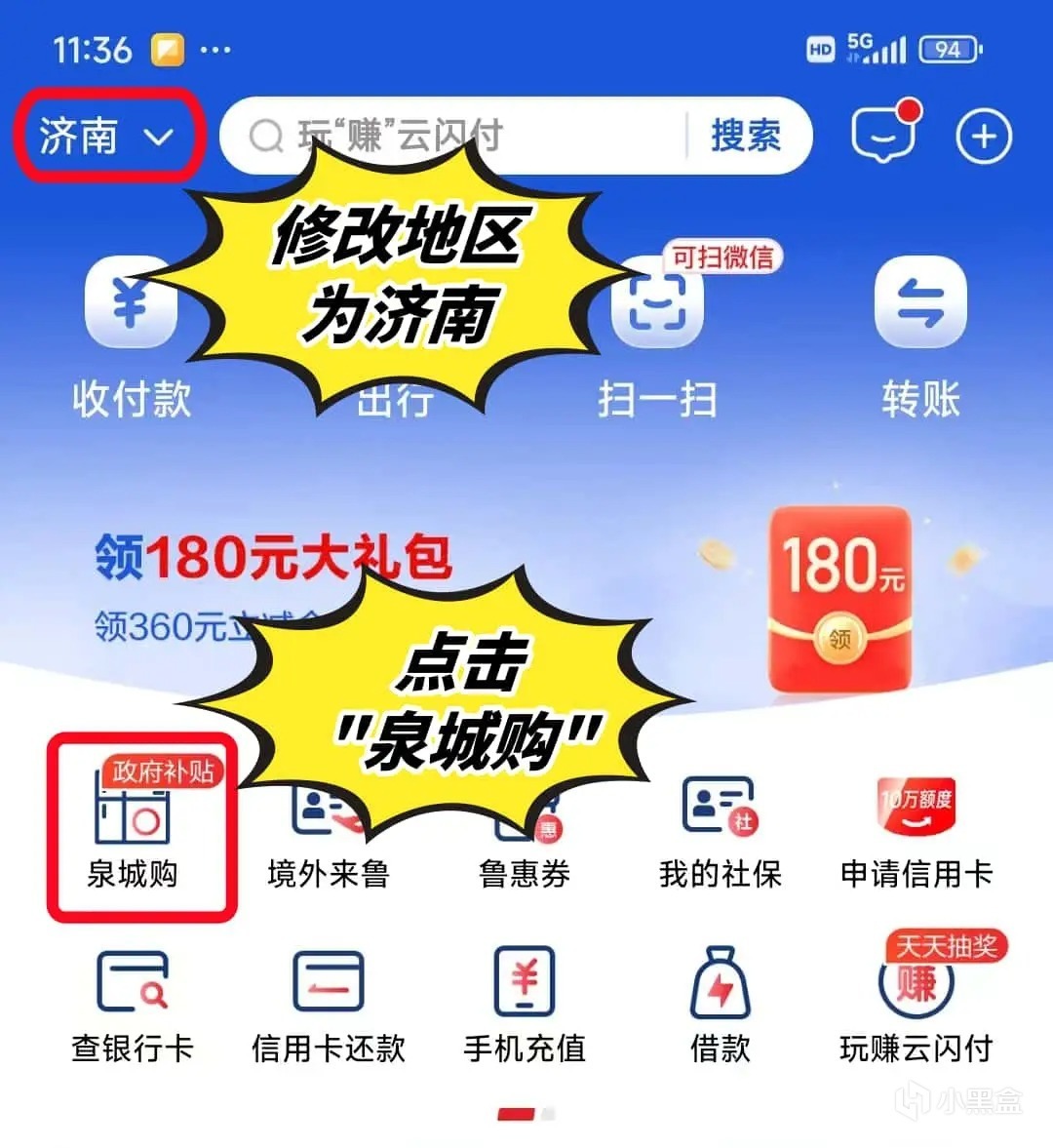Viewport: 1053px width, 1148px height.
Task: Open 借款 loans
Action: point(721,1005)
